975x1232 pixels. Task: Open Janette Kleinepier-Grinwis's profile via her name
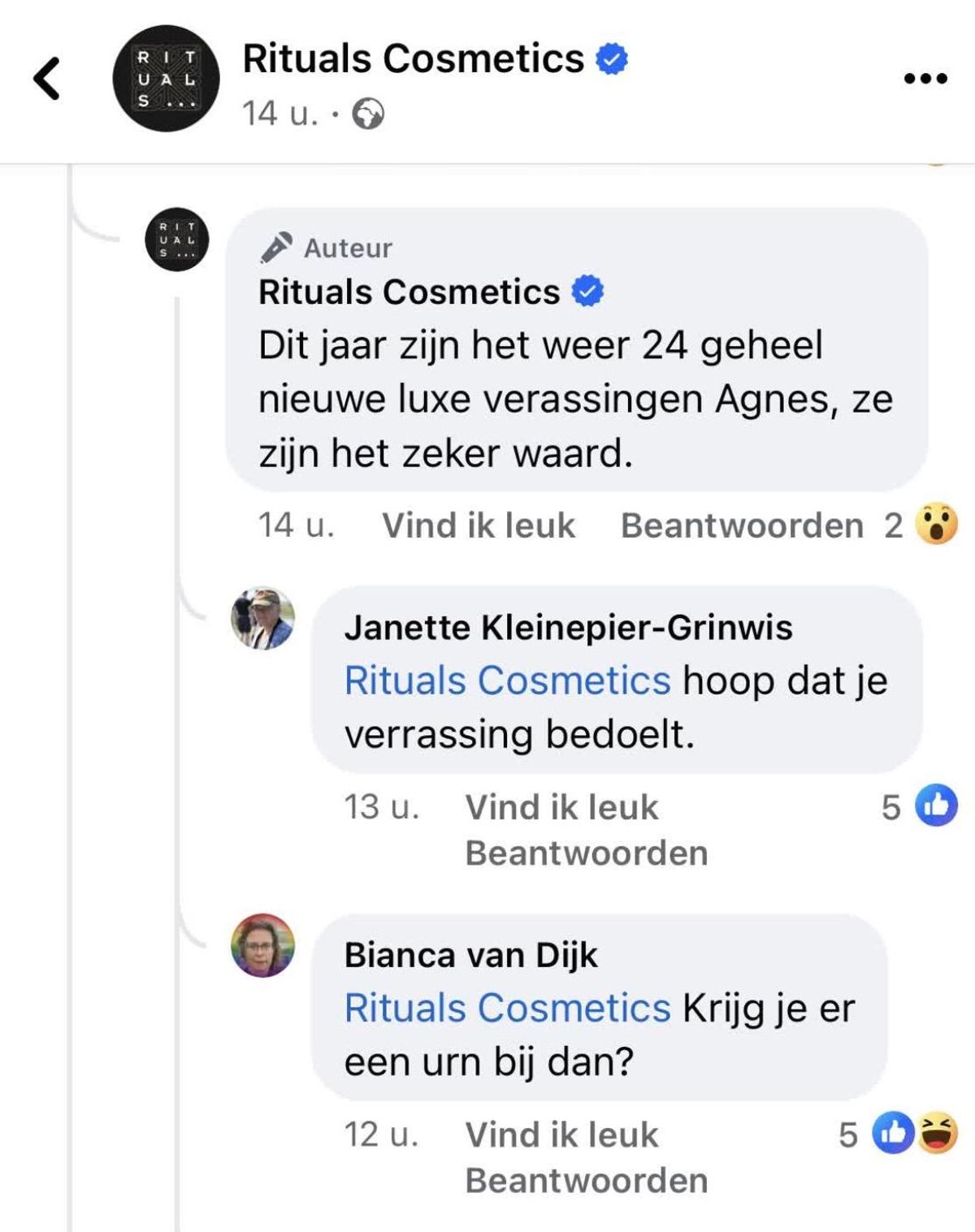[x=568, y=628]
